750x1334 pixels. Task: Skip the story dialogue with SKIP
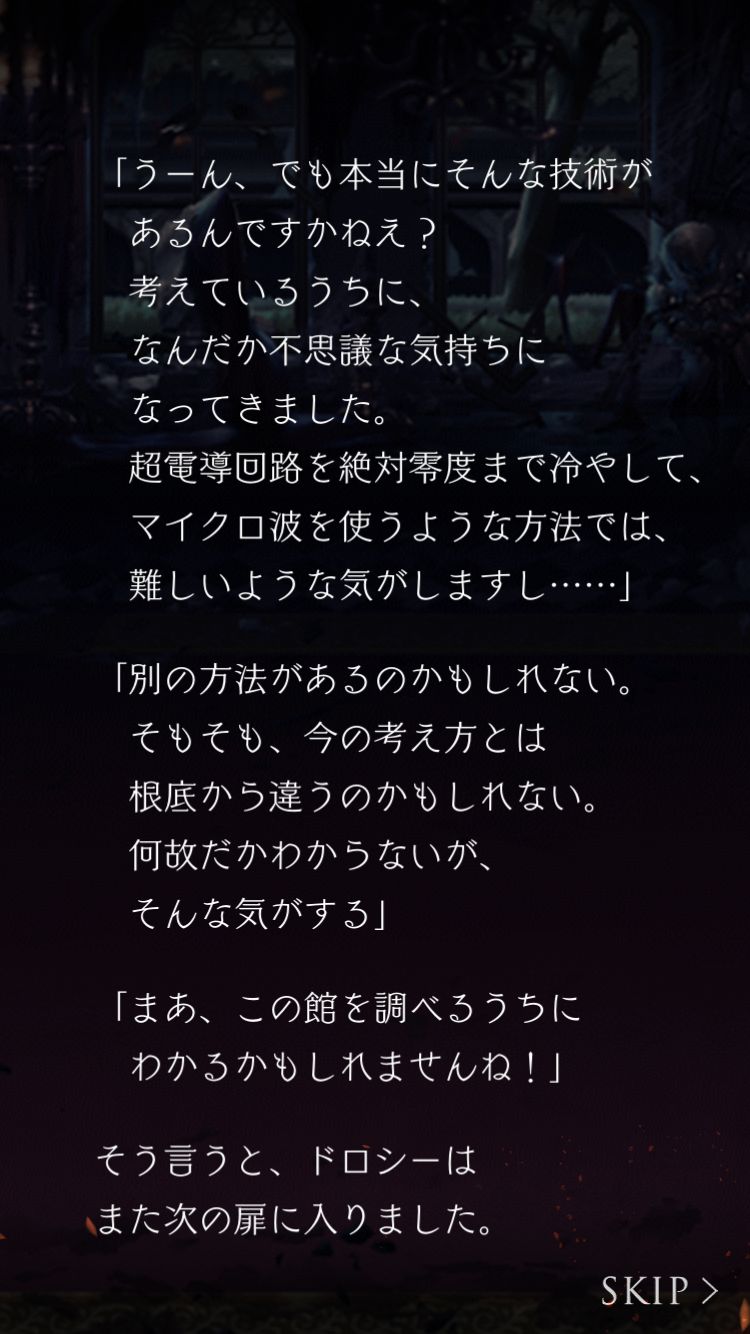click(x=660, y=1290)
